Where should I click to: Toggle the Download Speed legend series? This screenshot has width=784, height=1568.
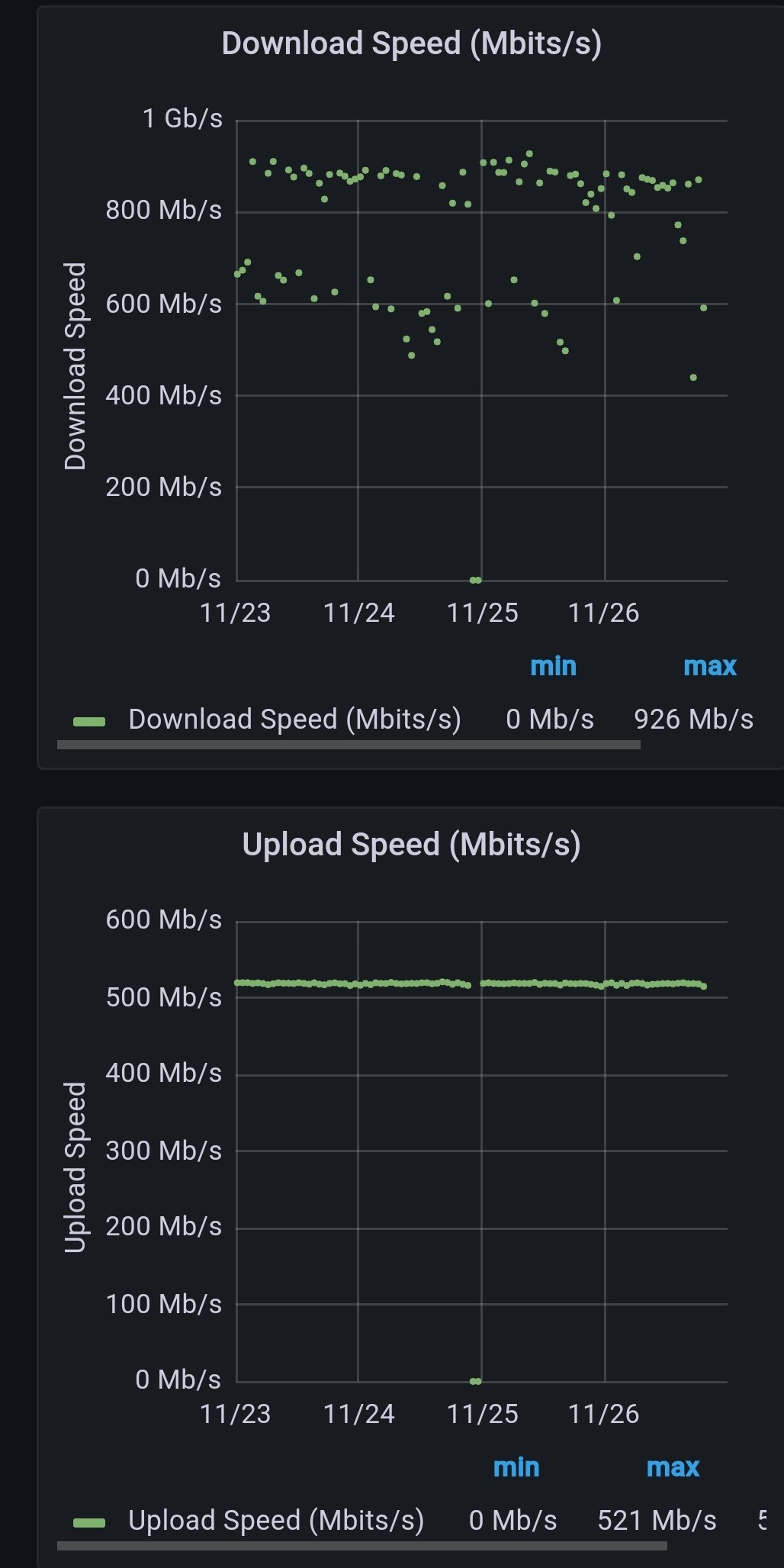(294, 720)
